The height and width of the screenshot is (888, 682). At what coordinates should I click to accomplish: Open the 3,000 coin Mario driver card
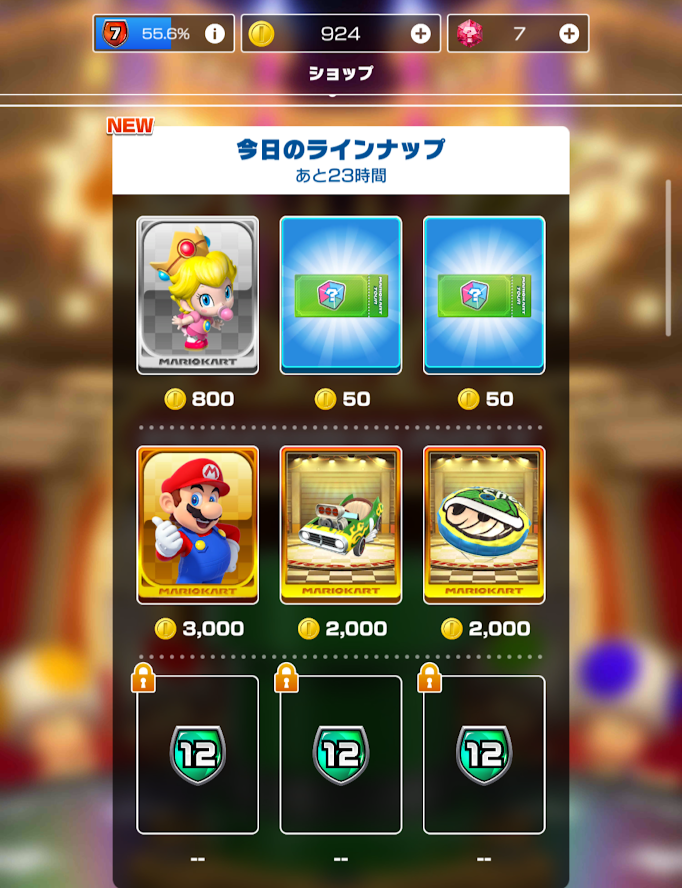pos(197,525)
